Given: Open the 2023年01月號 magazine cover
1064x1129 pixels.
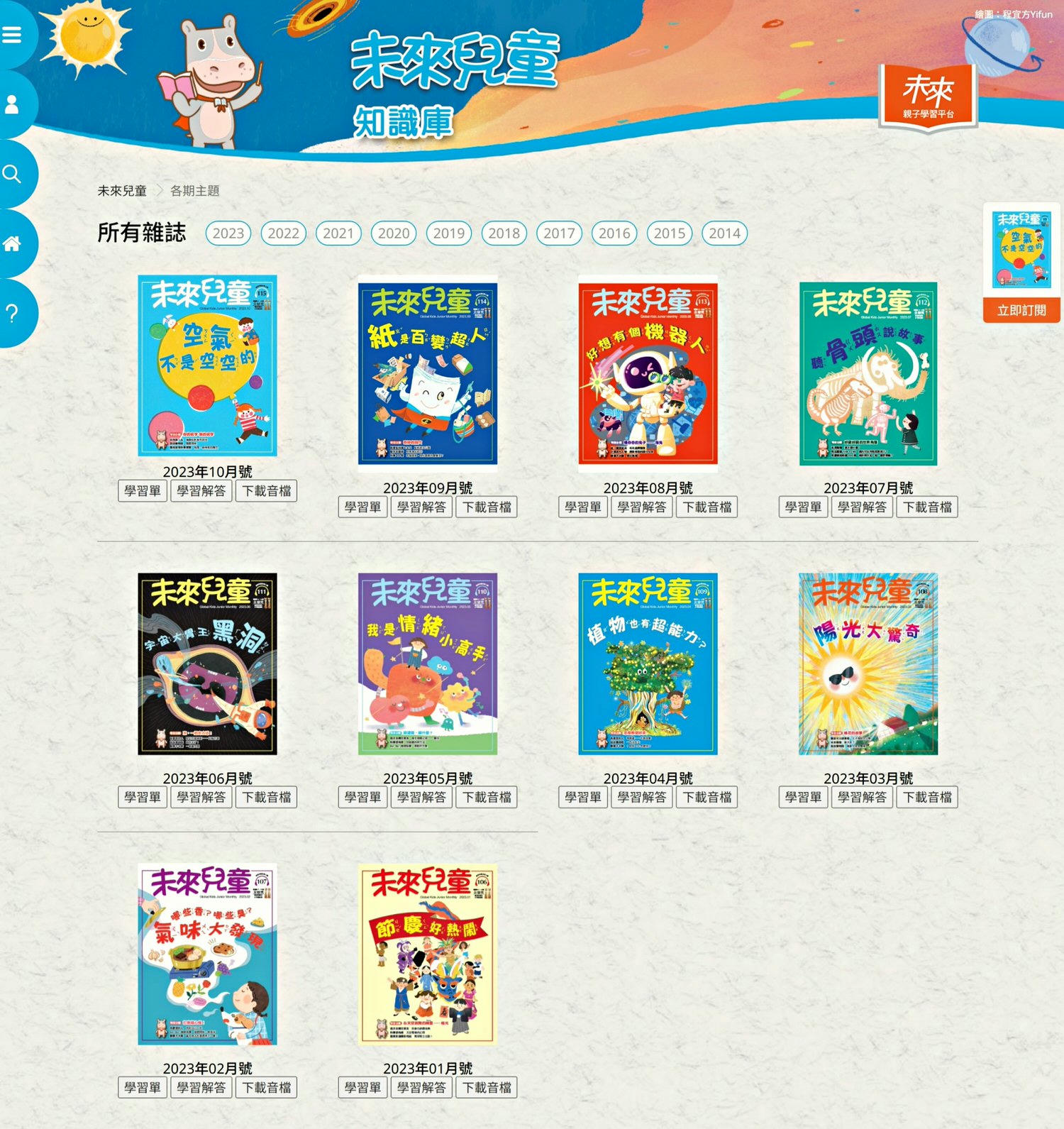Looking at the screenshot, I should [428, 954].
